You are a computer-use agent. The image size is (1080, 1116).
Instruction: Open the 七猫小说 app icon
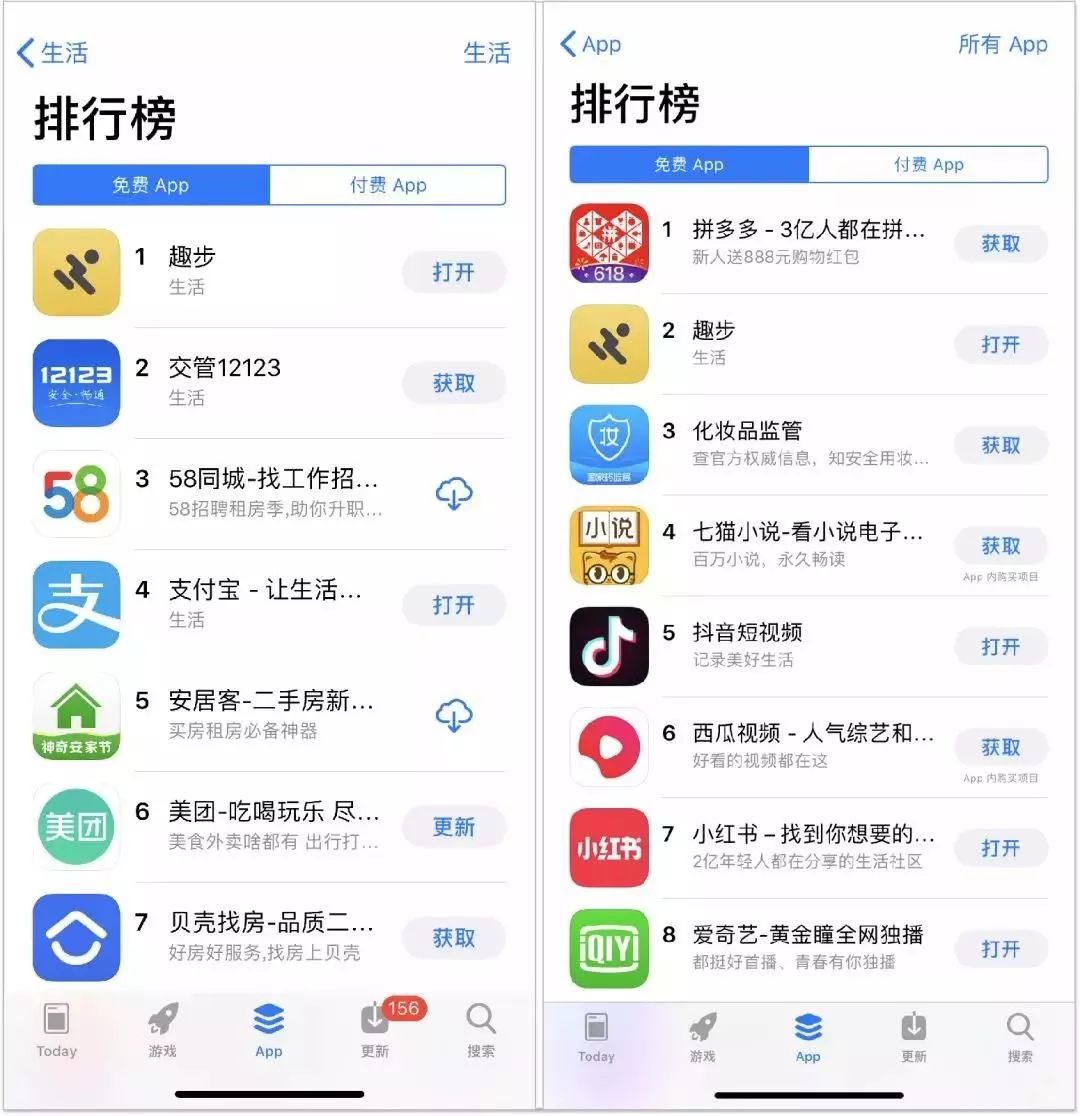[609, 545]
